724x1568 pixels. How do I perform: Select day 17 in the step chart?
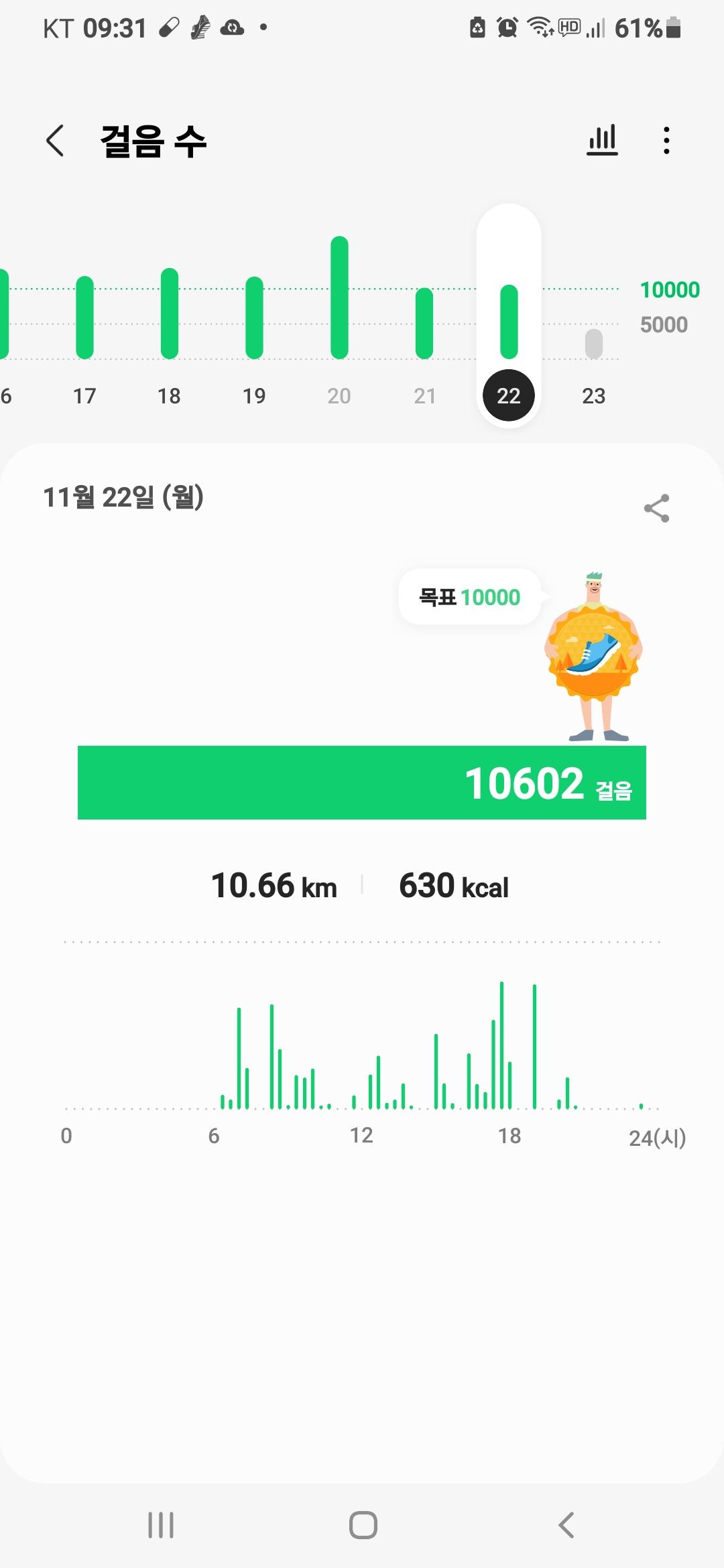point(84,322)
